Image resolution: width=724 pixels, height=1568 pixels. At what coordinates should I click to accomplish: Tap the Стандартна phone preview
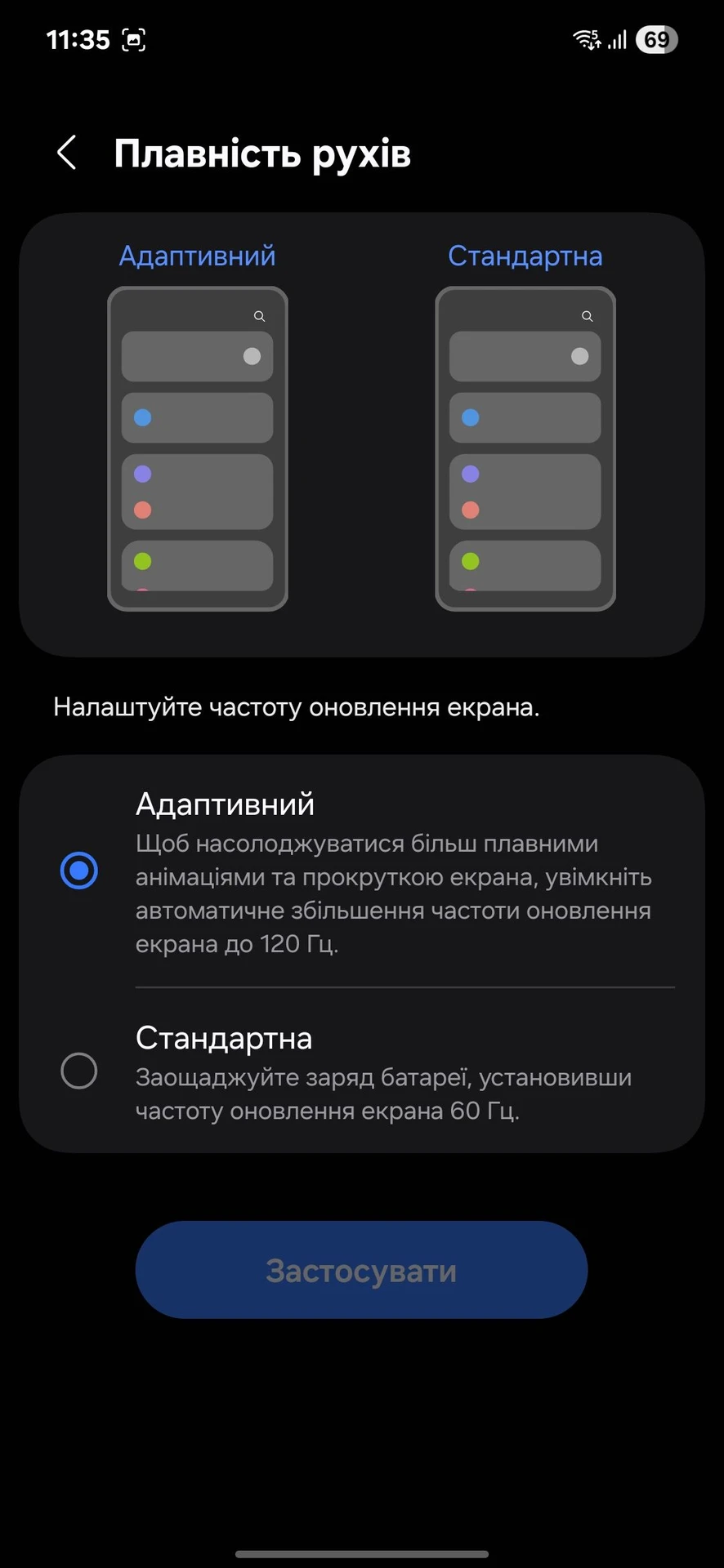[x=525, y=448]
